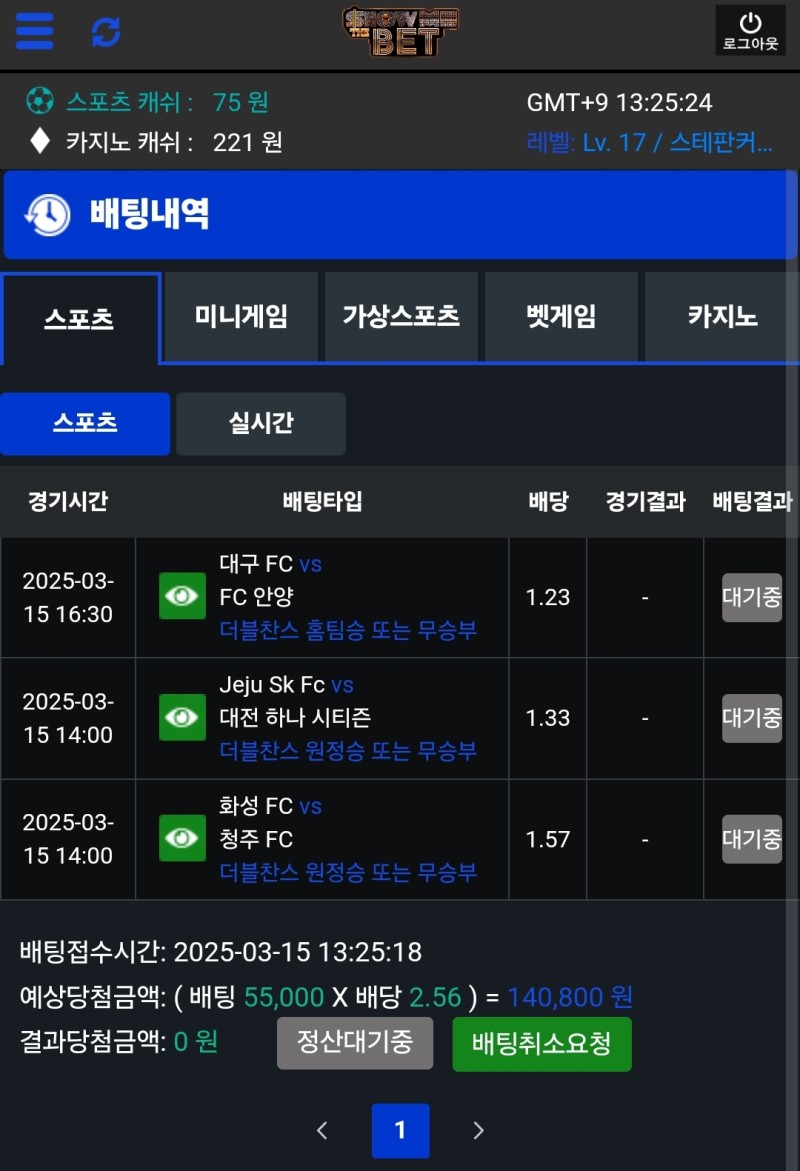Select the top 스포츠 tab

[x=80, y=319]
